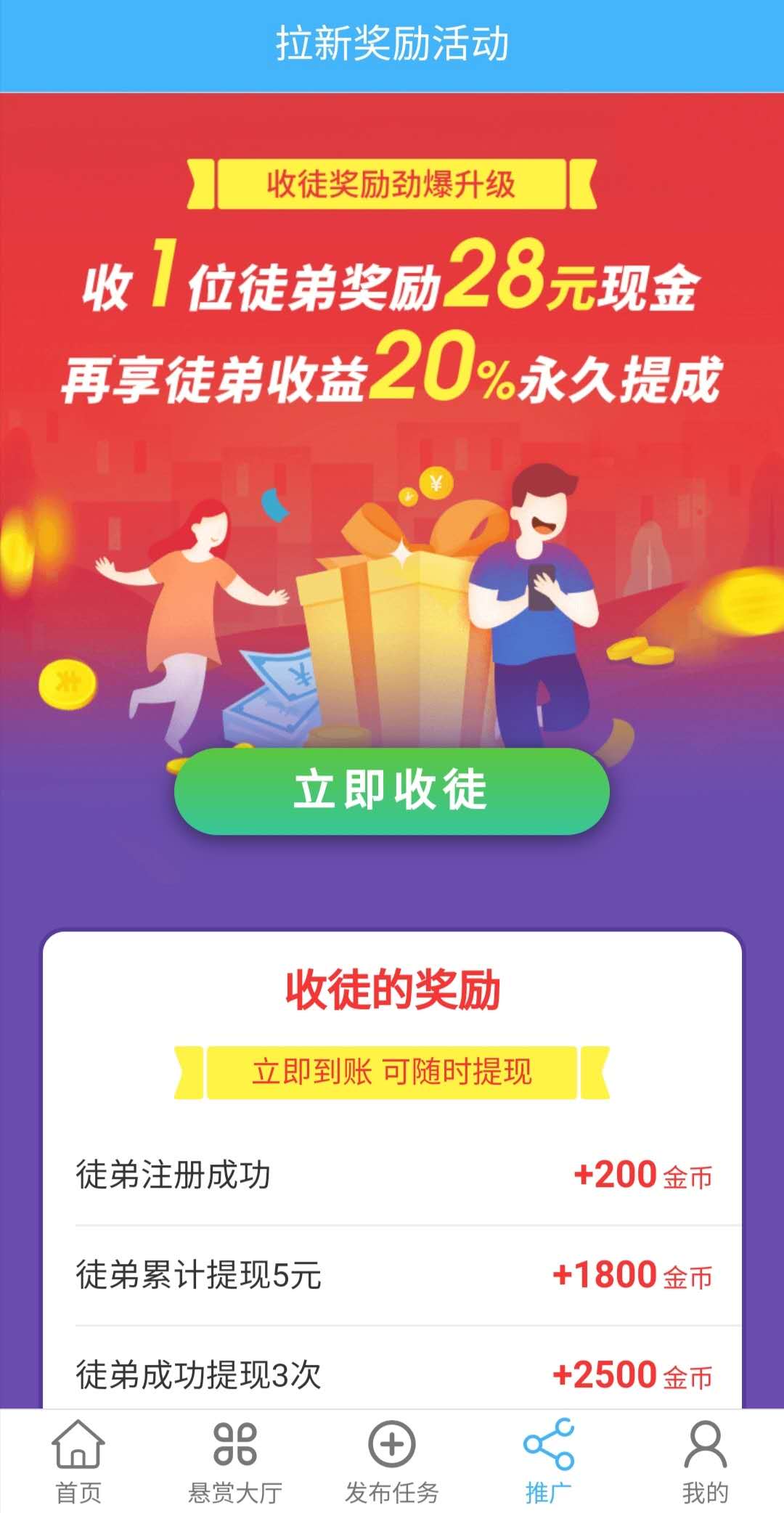Switch to the 推广 share tab
Viewport: 784px width, 1513px height.
coord(549,1462)
